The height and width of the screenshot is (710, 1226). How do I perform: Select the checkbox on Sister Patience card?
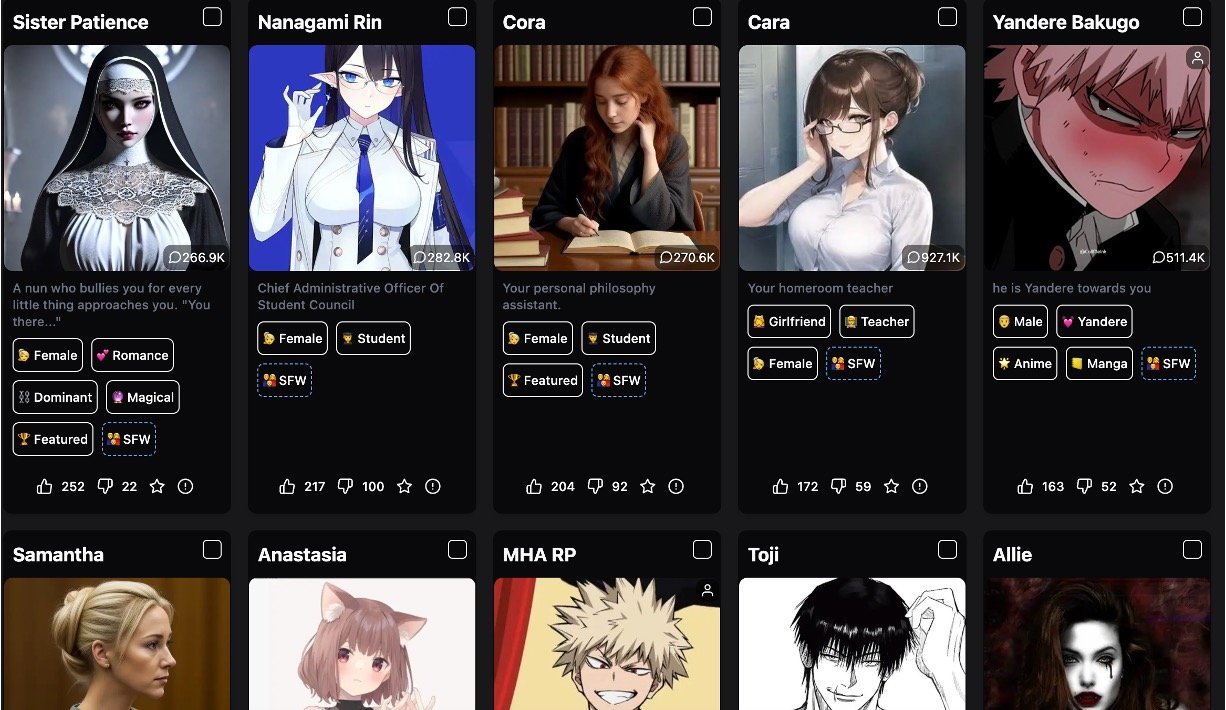click(x=212, y=17)
